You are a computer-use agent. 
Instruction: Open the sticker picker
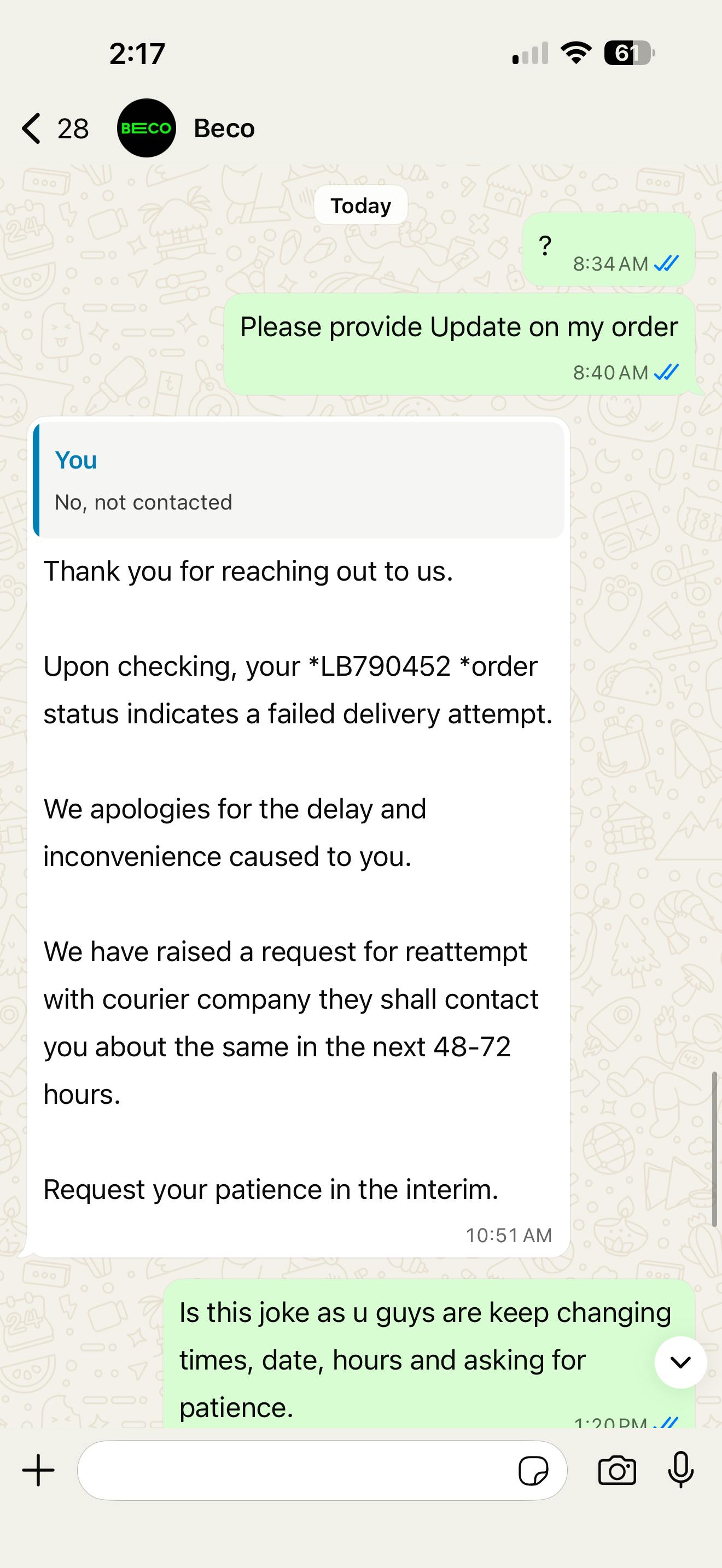pyautogui.click(x=533, y=1471)
